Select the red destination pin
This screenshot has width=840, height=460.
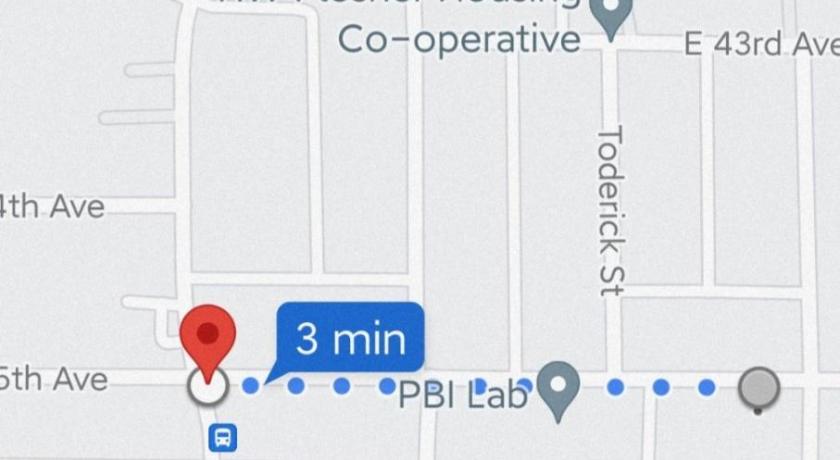tap(207, 338)
